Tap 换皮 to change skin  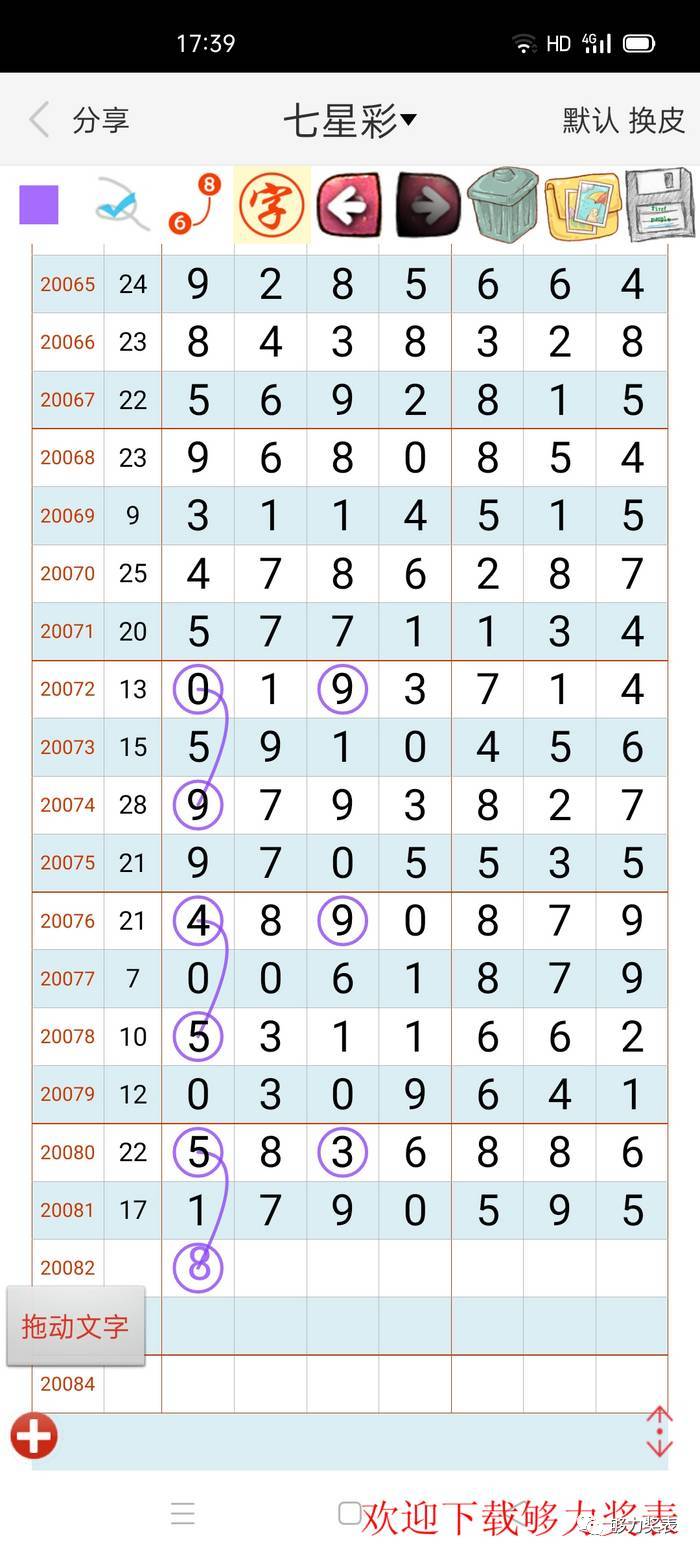pos(657,121)
